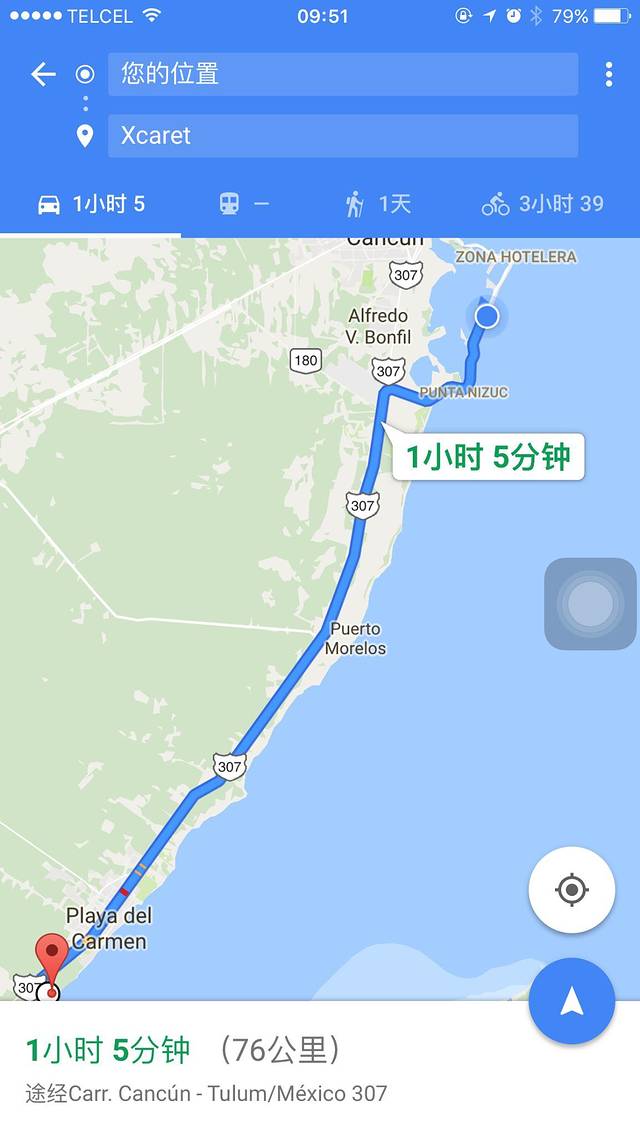The image size is (640, 1137).
Task: Center map on my location
Action: tap(571, 889)
